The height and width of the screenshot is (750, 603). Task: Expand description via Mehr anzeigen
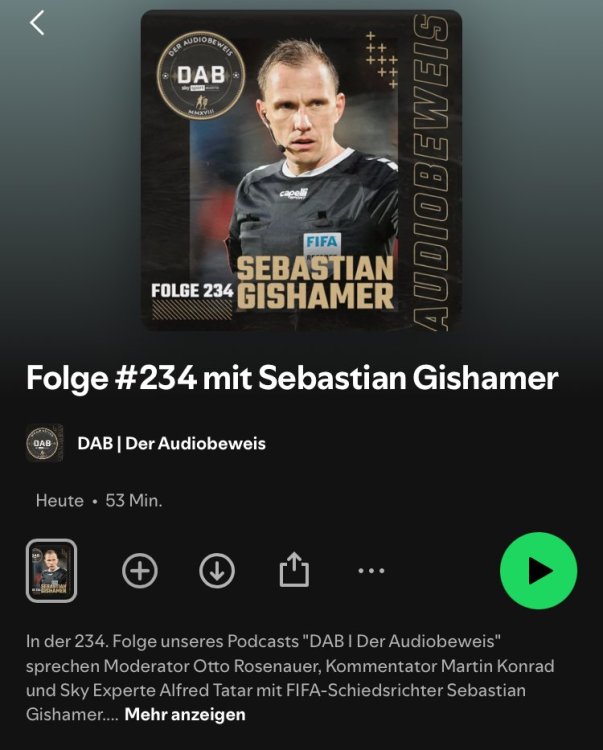coord(185,714)
